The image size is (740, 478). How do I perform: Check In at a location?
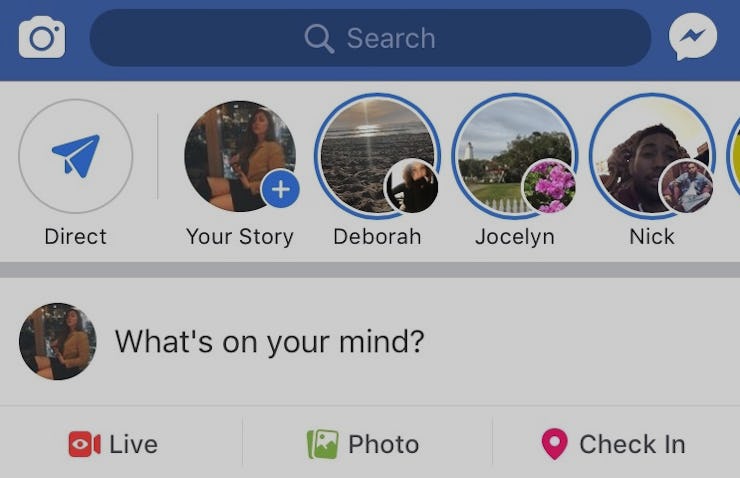tap(613, 444)
